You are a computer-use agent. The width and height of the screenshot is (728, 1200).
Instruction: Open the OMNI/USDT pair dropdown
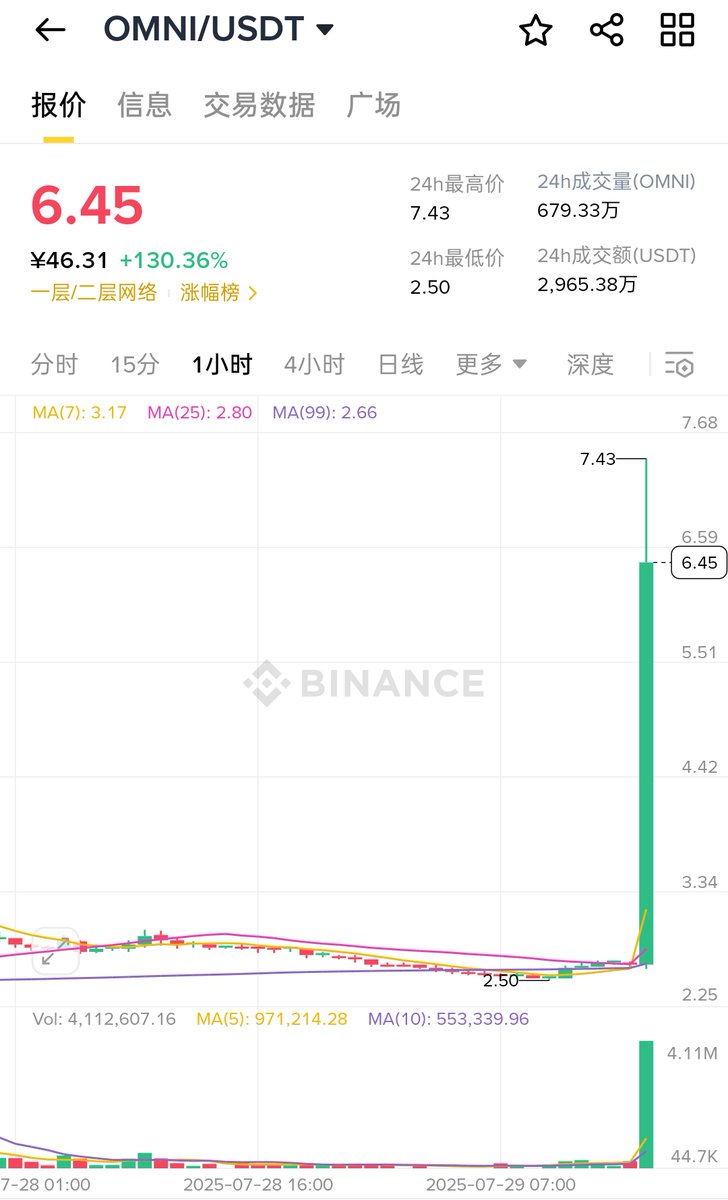click(219, 30)
